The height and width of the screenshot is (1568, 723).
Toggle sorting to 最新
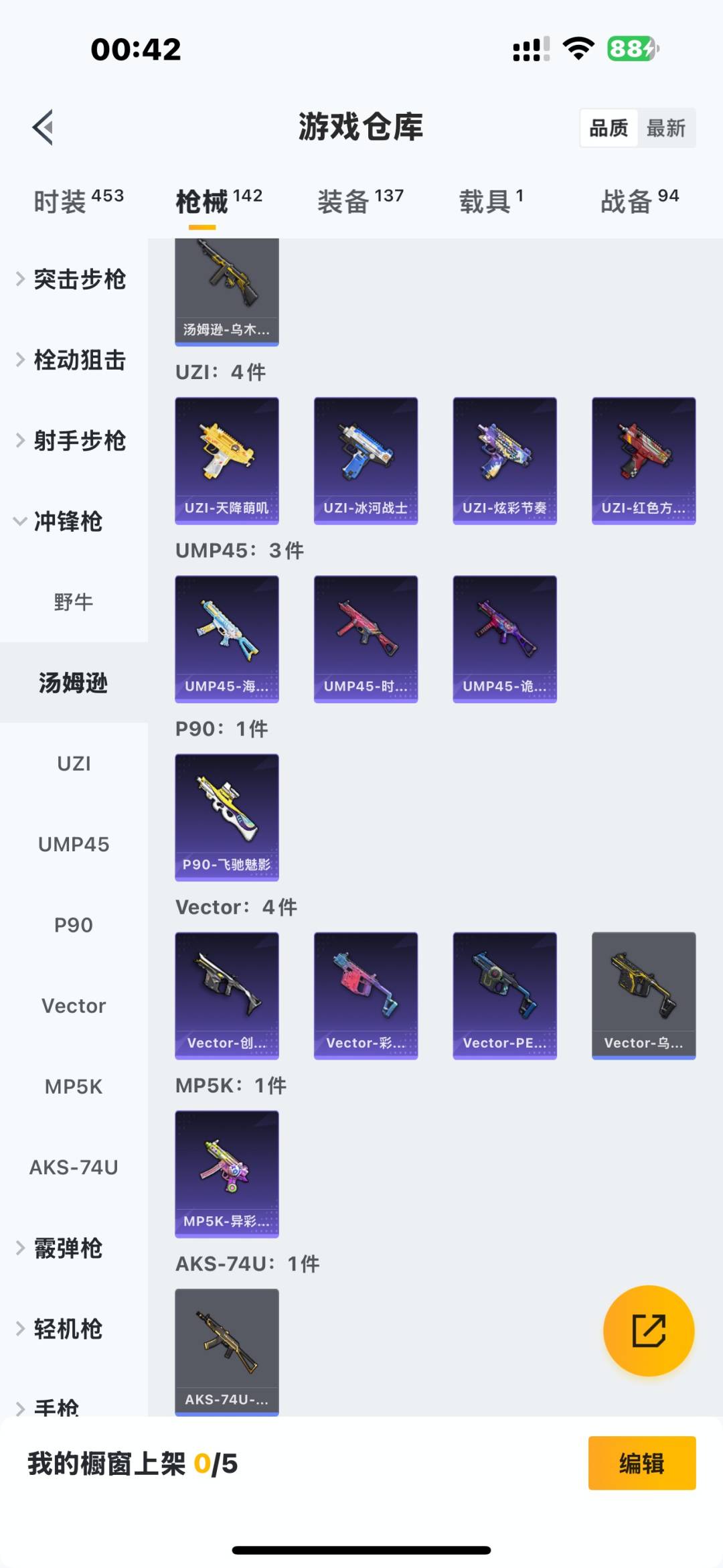(x=667, y=127)
